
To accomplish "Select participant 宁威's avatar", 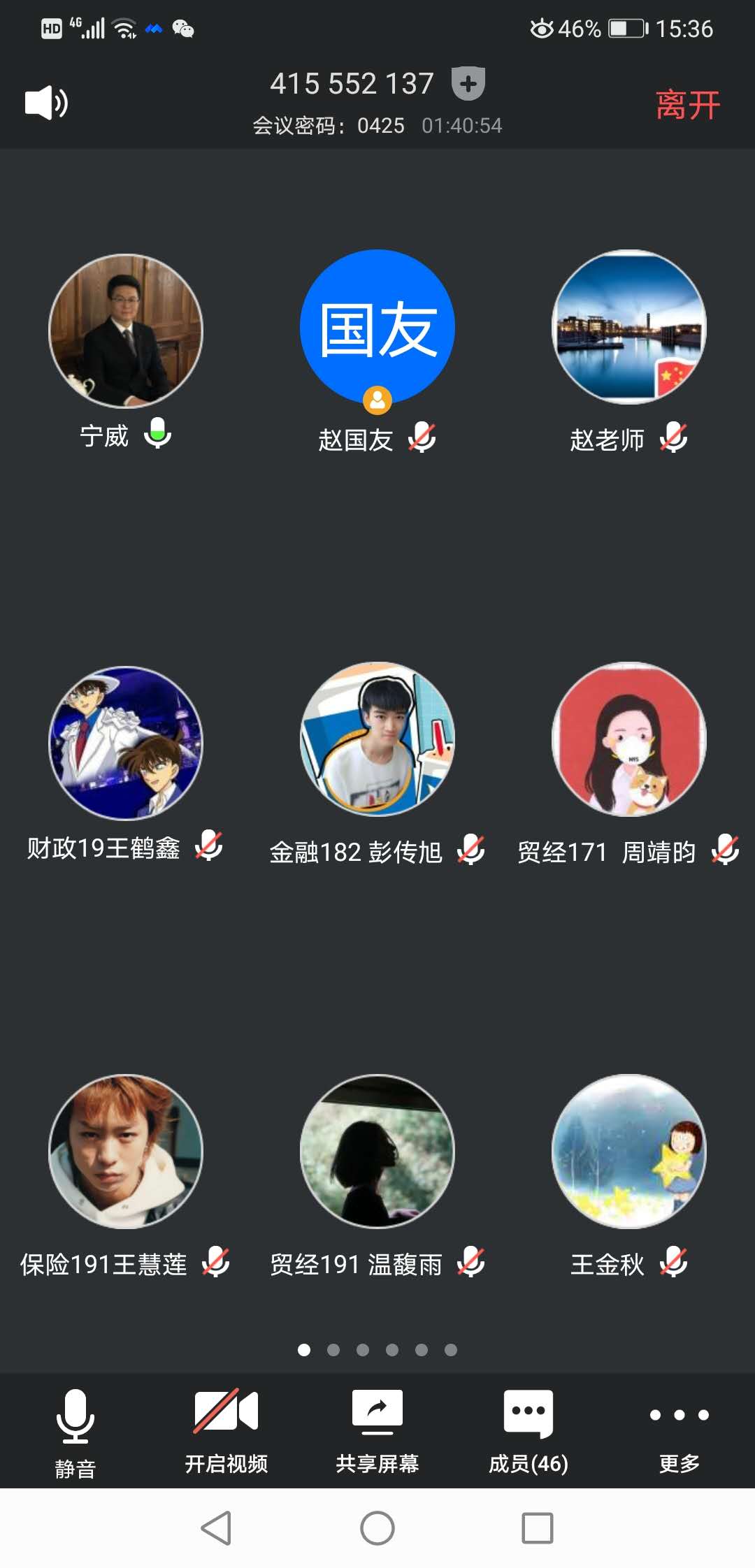I will click(126, 331).
